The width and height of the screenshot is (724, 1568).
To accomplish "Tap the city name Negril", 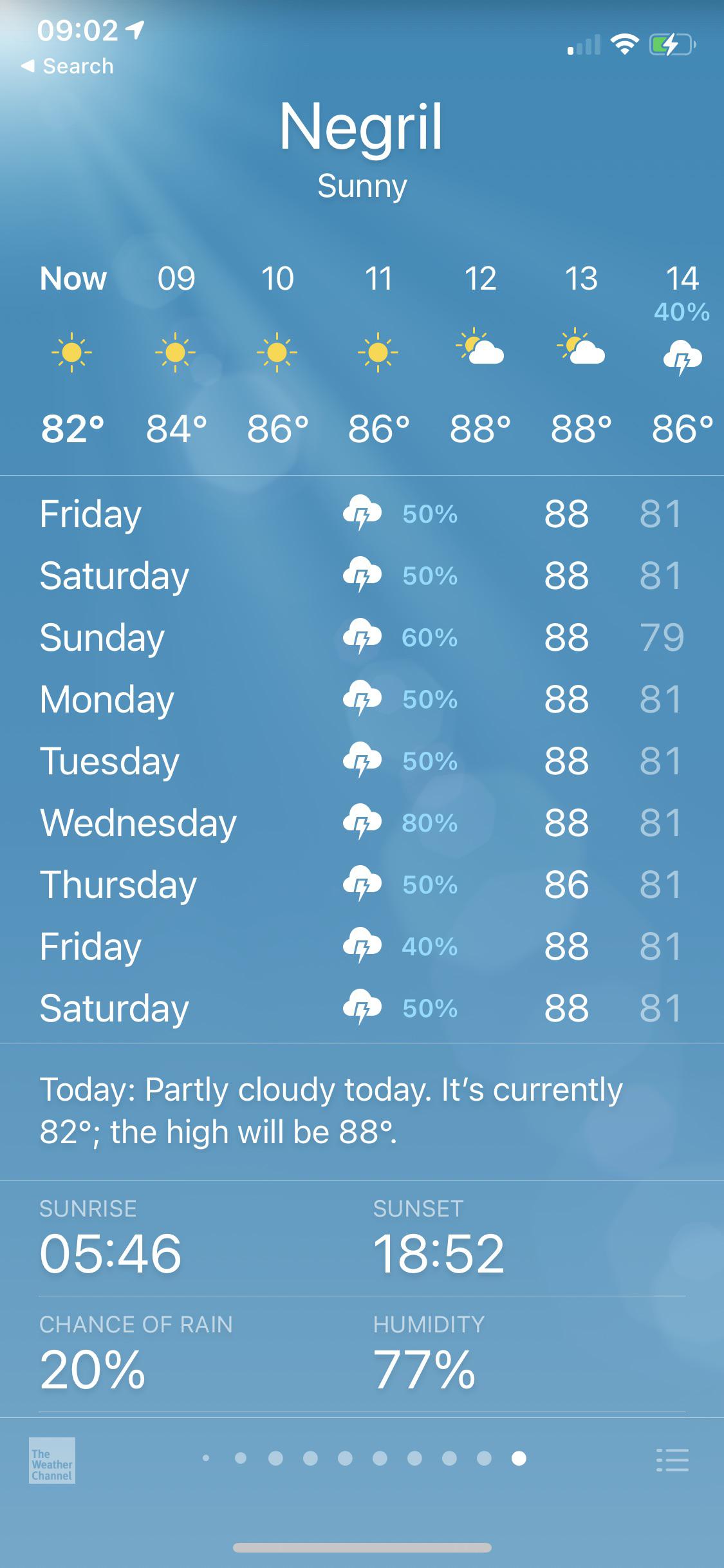I will pos(362,126).
